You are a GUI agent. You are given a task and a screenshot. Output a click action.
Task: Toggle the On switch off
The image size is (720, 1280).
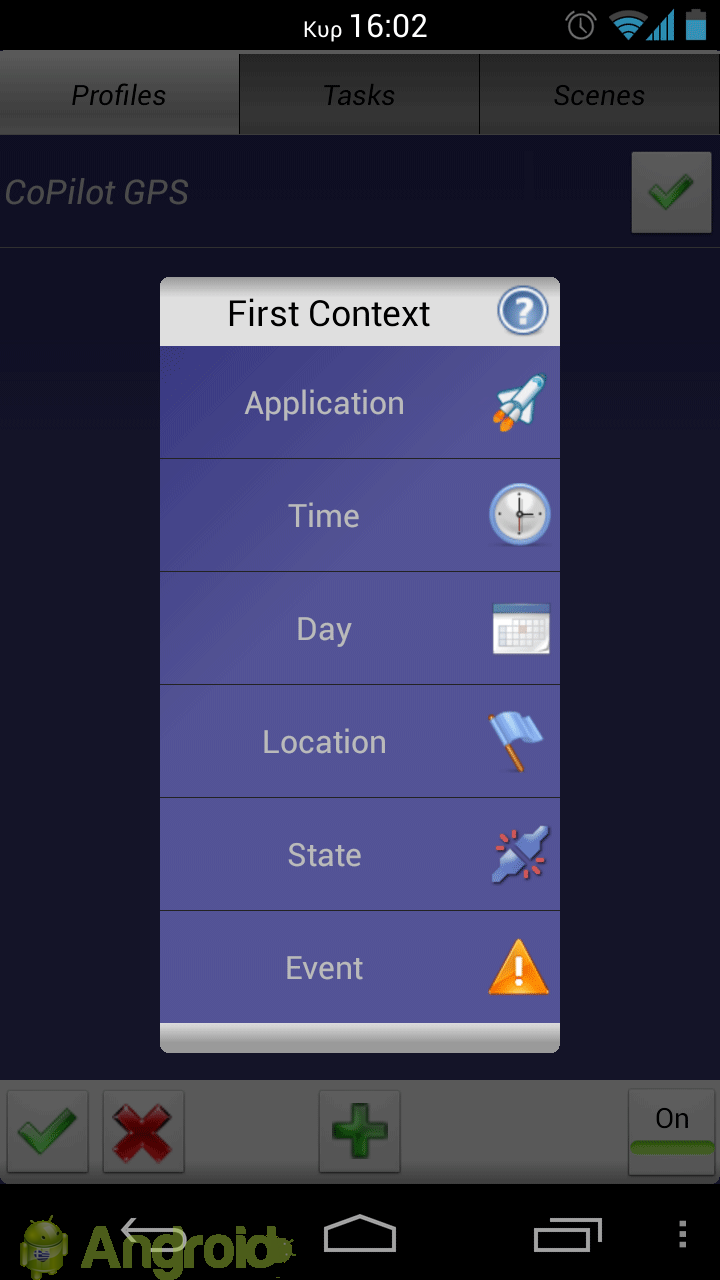672,1131
